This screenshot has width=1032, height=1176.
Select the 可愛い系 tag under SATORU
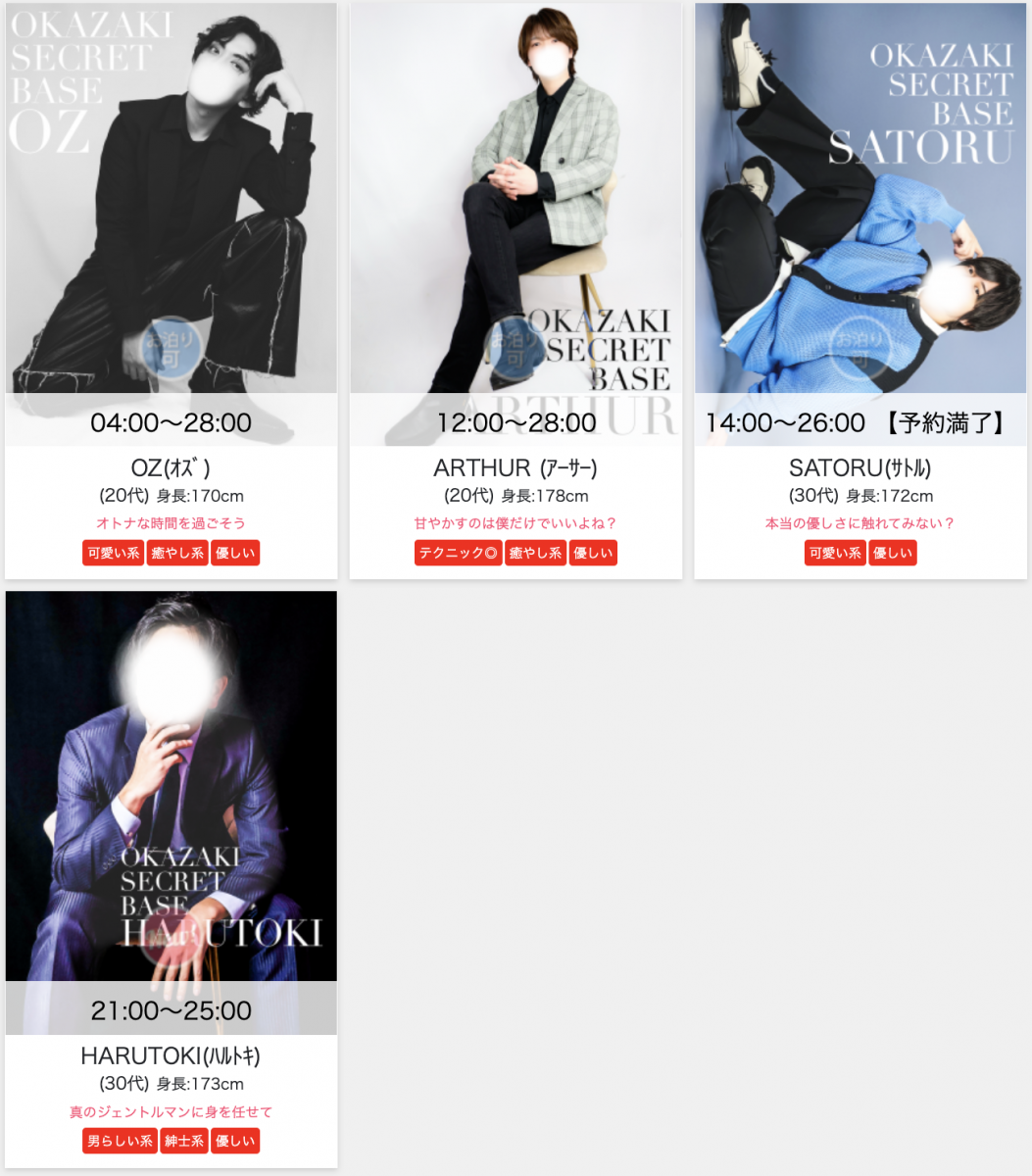(x=835, y=553)
